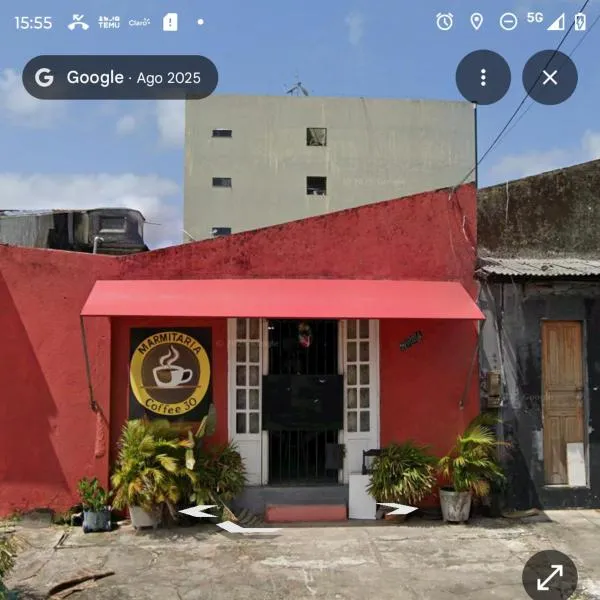Move right along the street arrow
The image size is (600, 600).
[x=398, y=509]
